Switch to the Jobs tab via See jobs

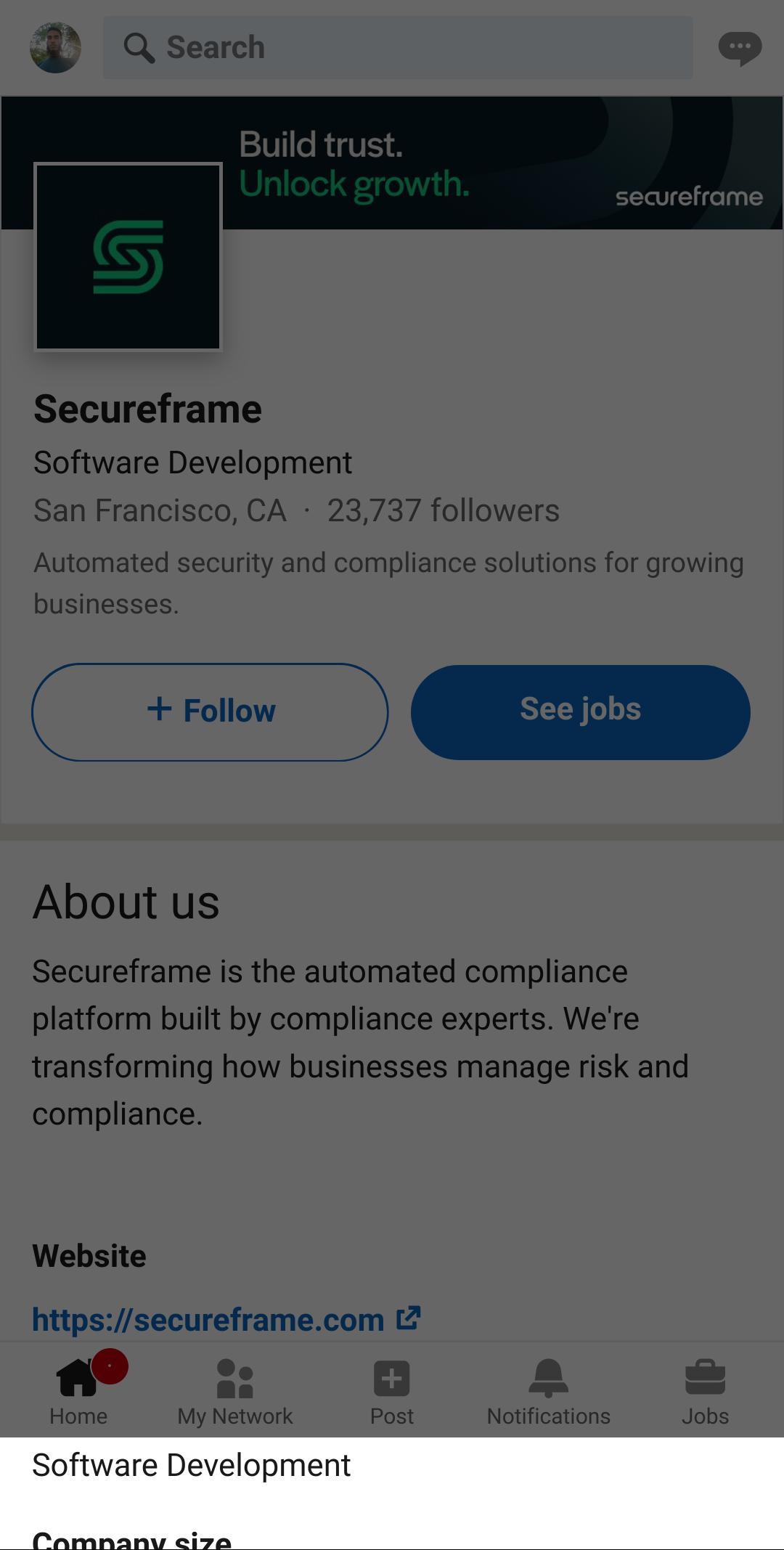coord(580,711)
